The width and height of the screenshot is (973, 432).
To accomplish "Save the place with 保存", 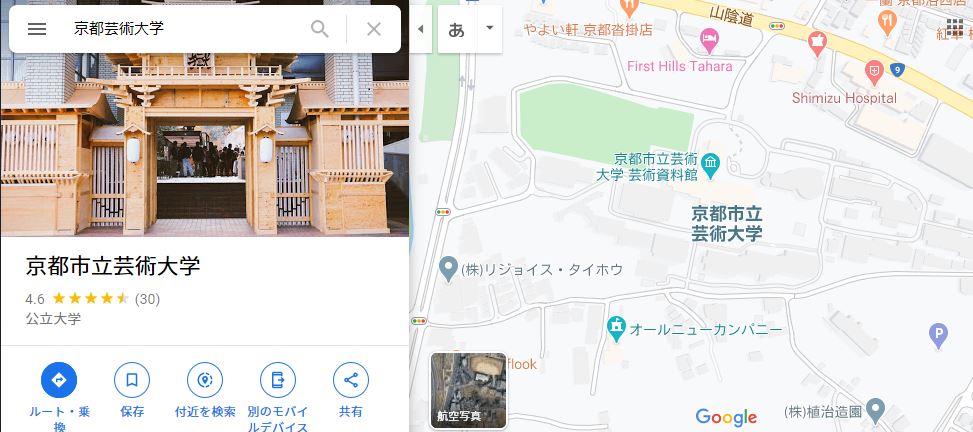I will tap(131, 380).
